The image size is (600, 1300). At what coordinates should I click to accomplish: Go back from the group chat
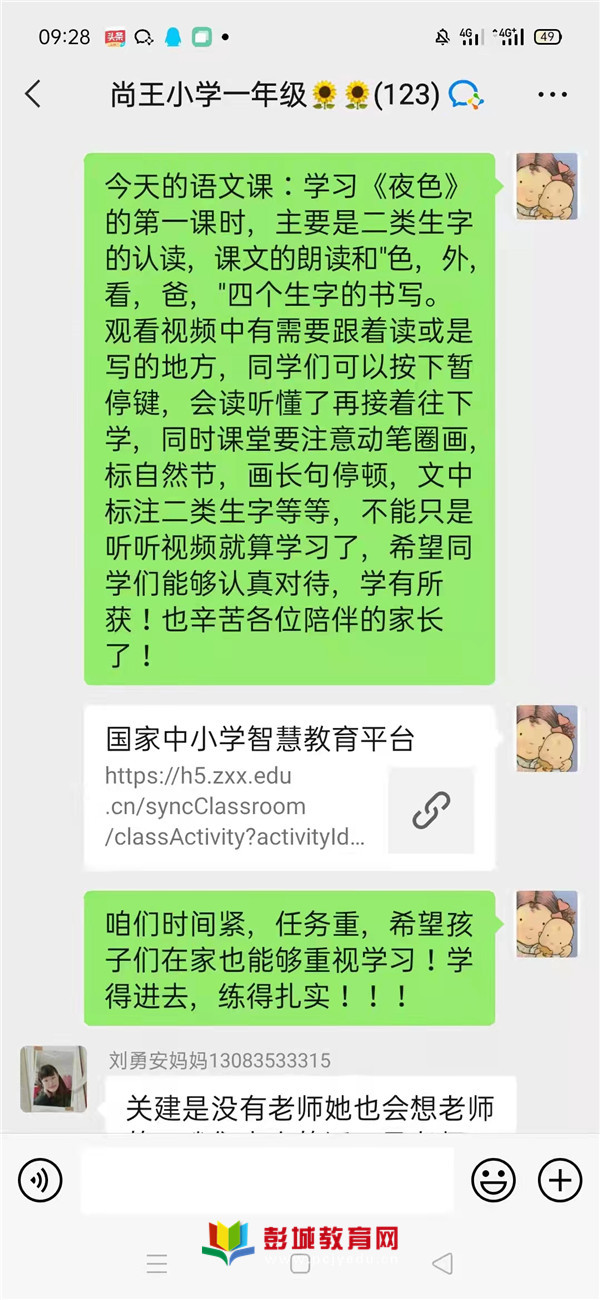33,95
